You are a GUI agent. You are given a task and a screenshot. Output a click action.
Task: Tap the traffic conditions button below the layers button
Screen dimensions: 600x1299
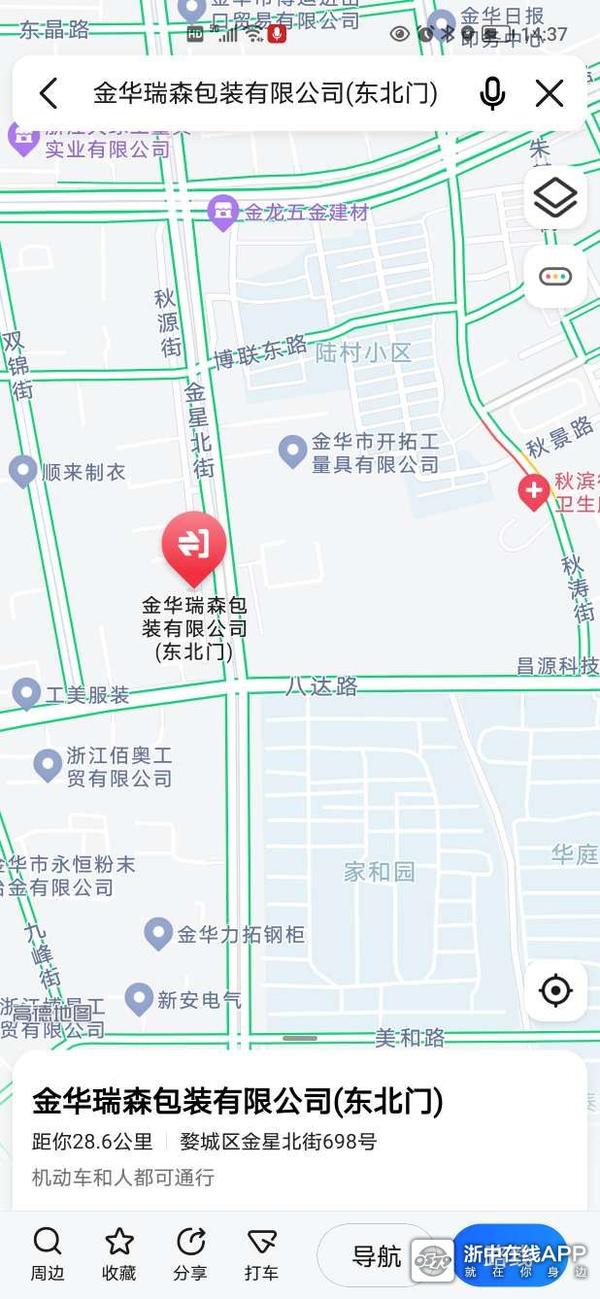(x=555, y=277)
